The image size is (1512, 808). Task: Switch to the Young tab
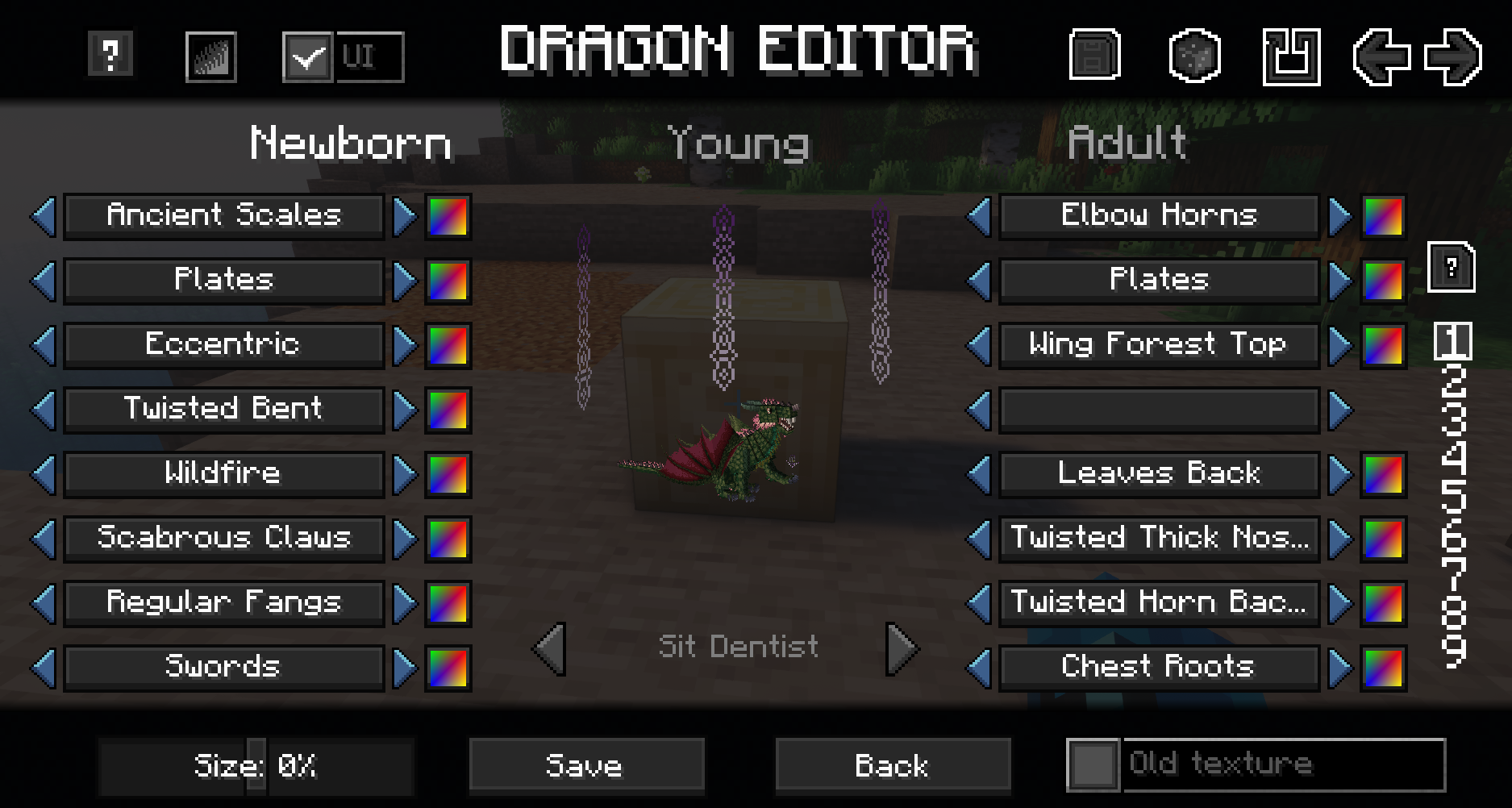click(738, 144)
